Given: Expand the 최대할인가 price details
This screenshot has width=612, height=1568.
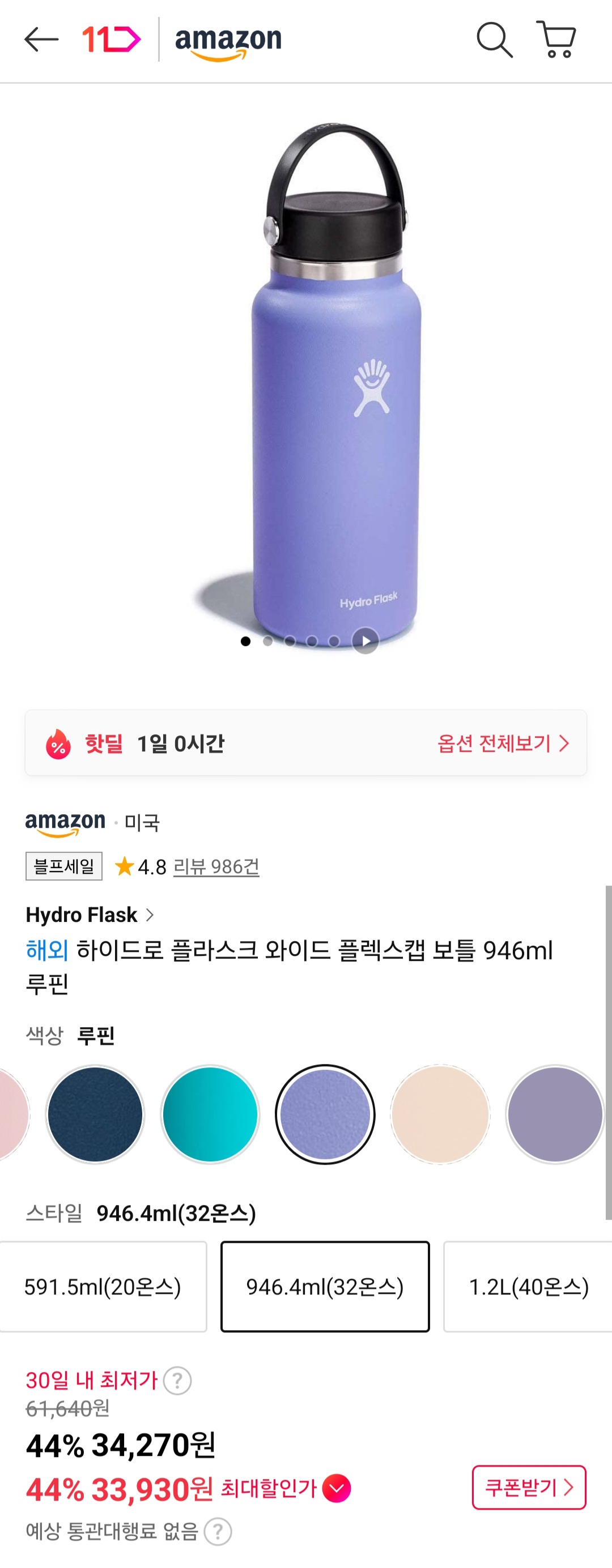Looking at the screenshot, I should pos(337,1489).
